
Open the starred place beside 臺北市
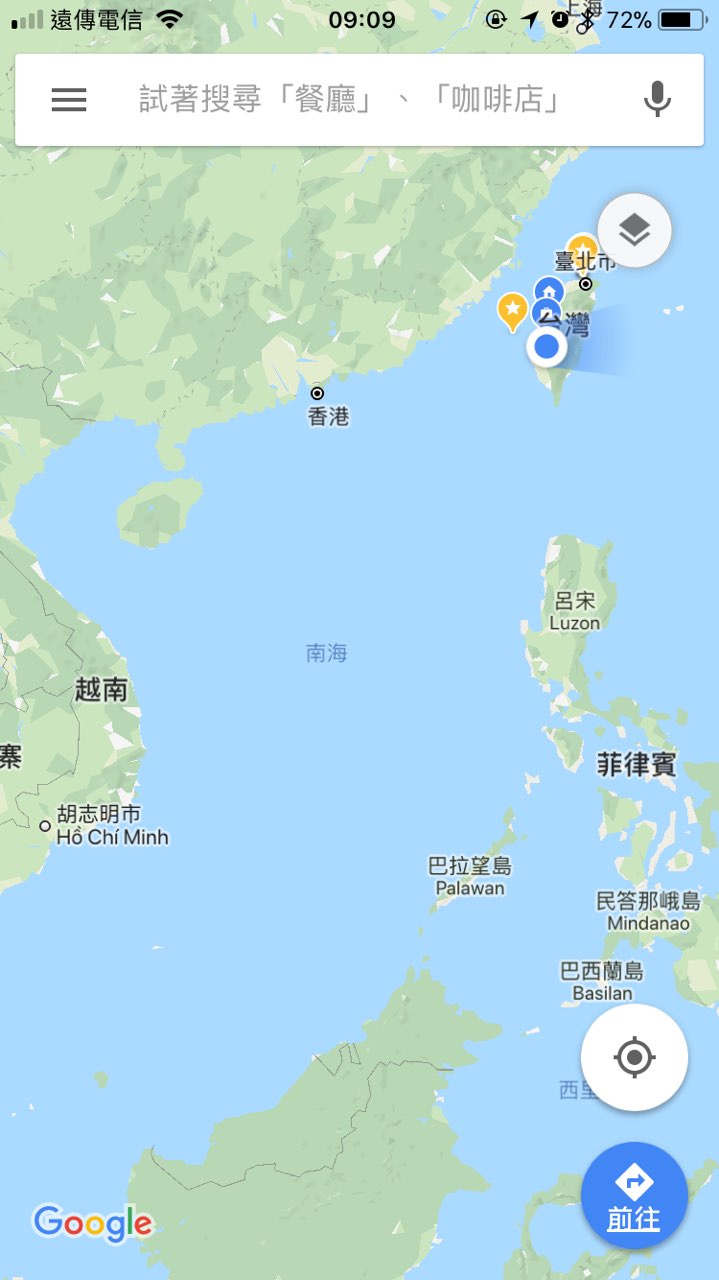[x=582, y=248]
